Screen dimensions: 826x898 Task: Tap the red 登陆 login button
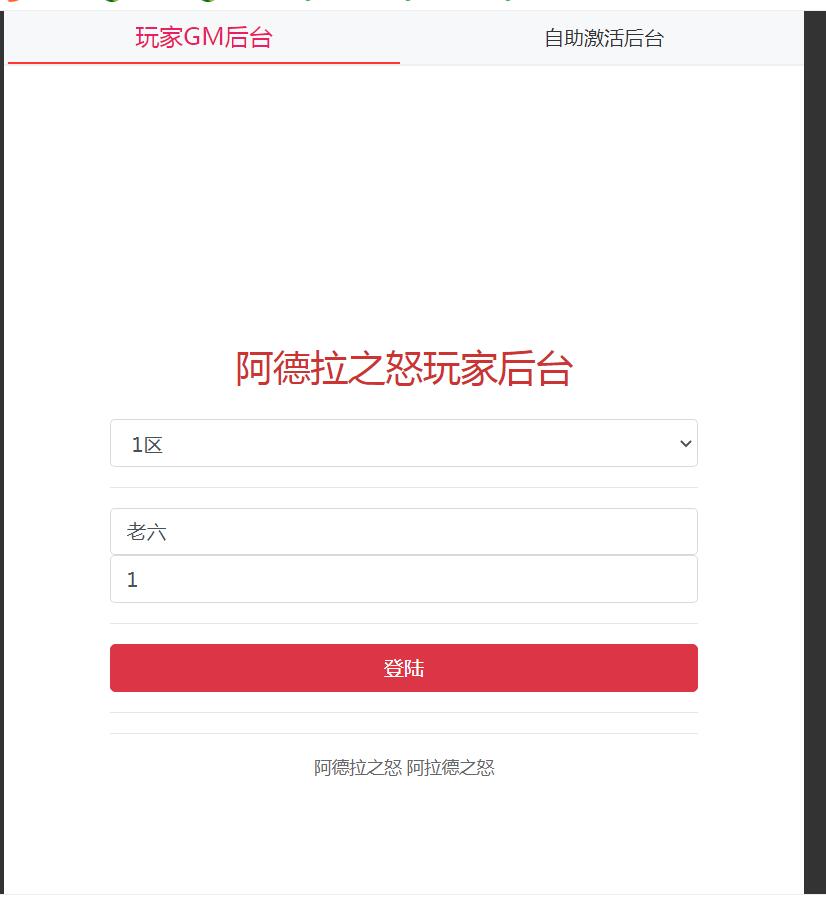coord(403,668)
